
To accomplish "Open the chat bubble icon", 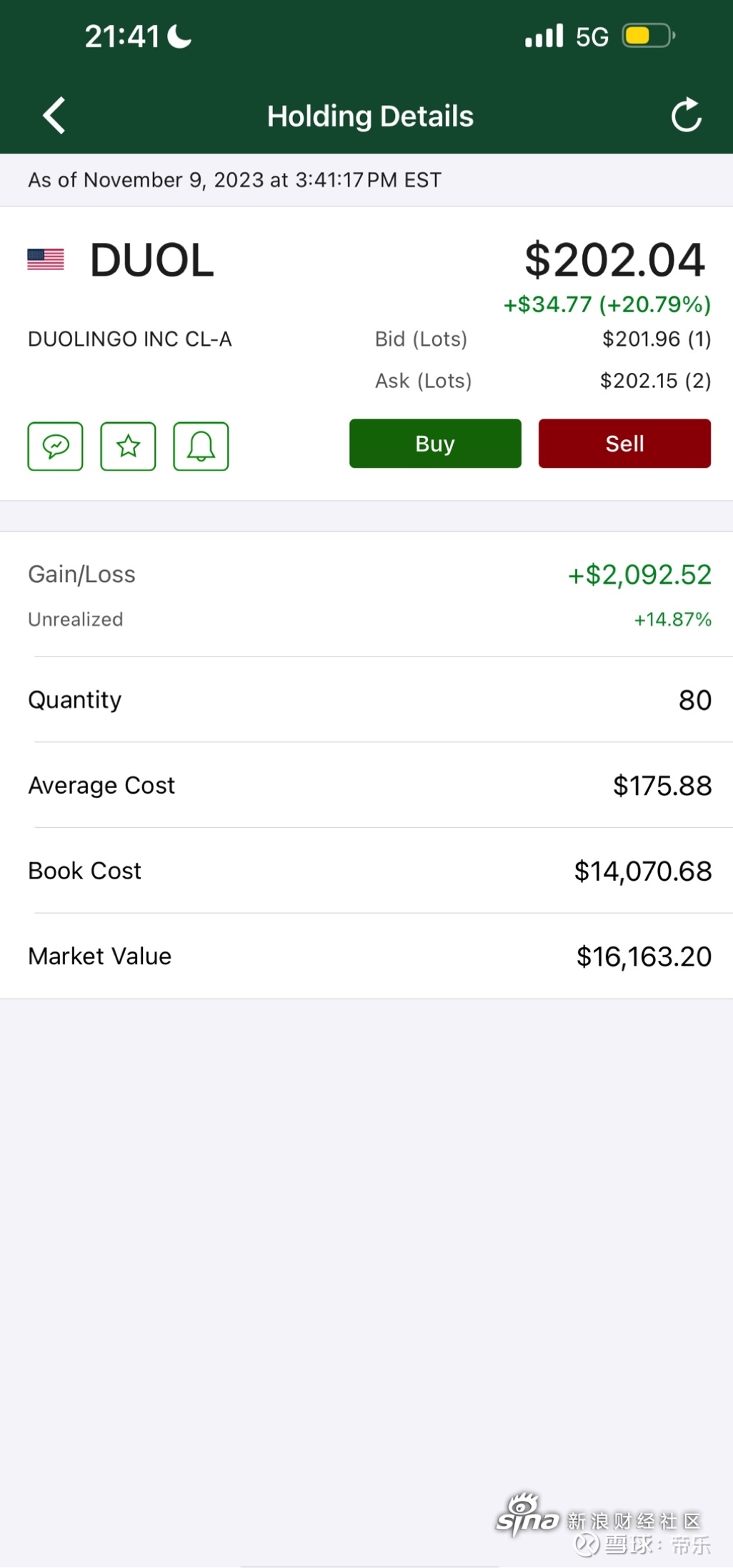I will click(56, 446).
